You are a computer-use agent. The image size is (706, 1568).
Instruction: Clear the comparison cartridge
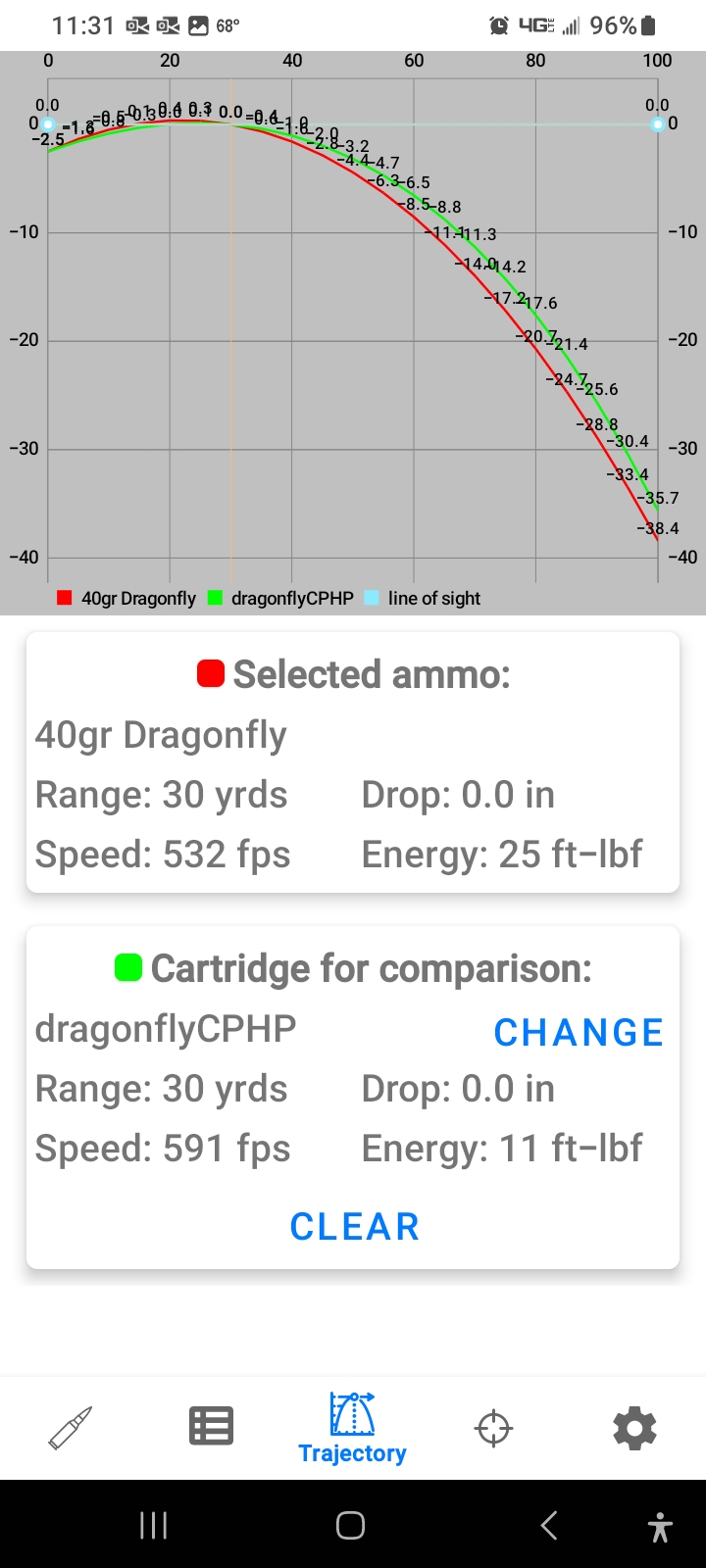[x=355, y=1226]
